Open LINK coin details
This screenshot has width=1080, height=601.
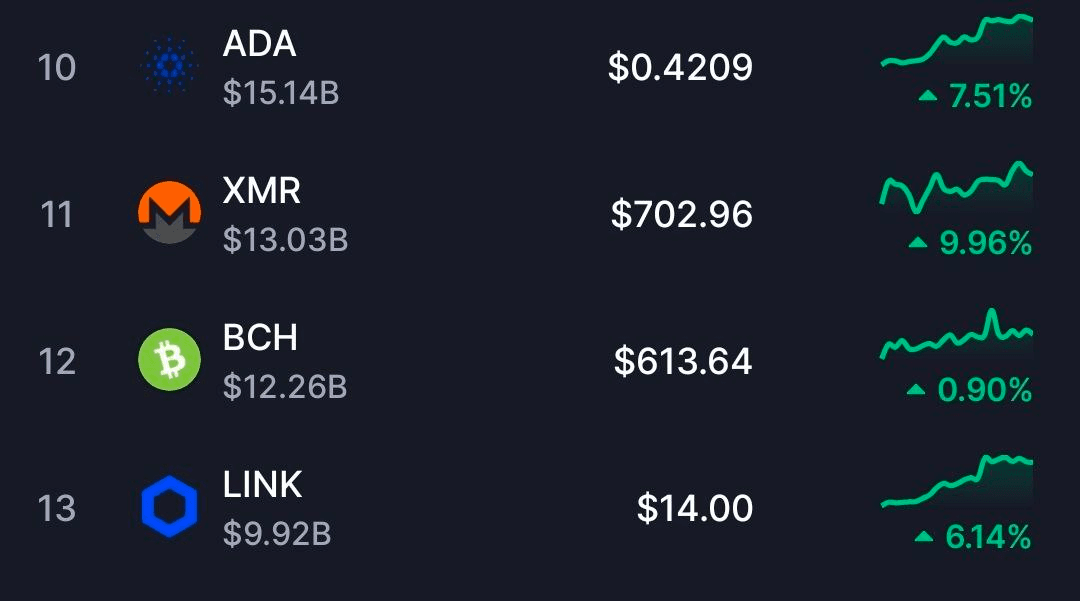point(262,485)
